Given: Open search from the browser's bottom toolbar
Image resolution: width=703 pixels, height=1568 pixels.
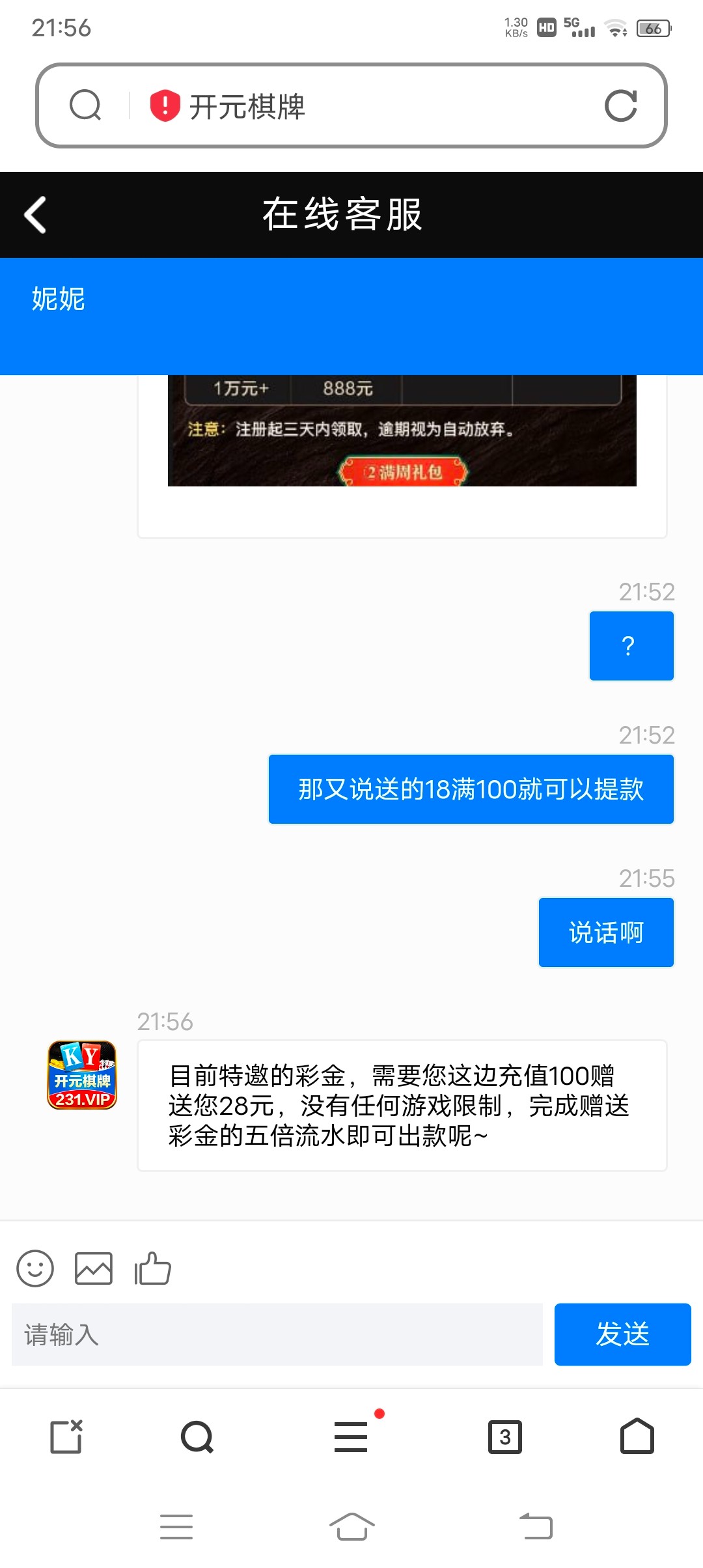Looking at the screenshot, I should [197, 1436].
